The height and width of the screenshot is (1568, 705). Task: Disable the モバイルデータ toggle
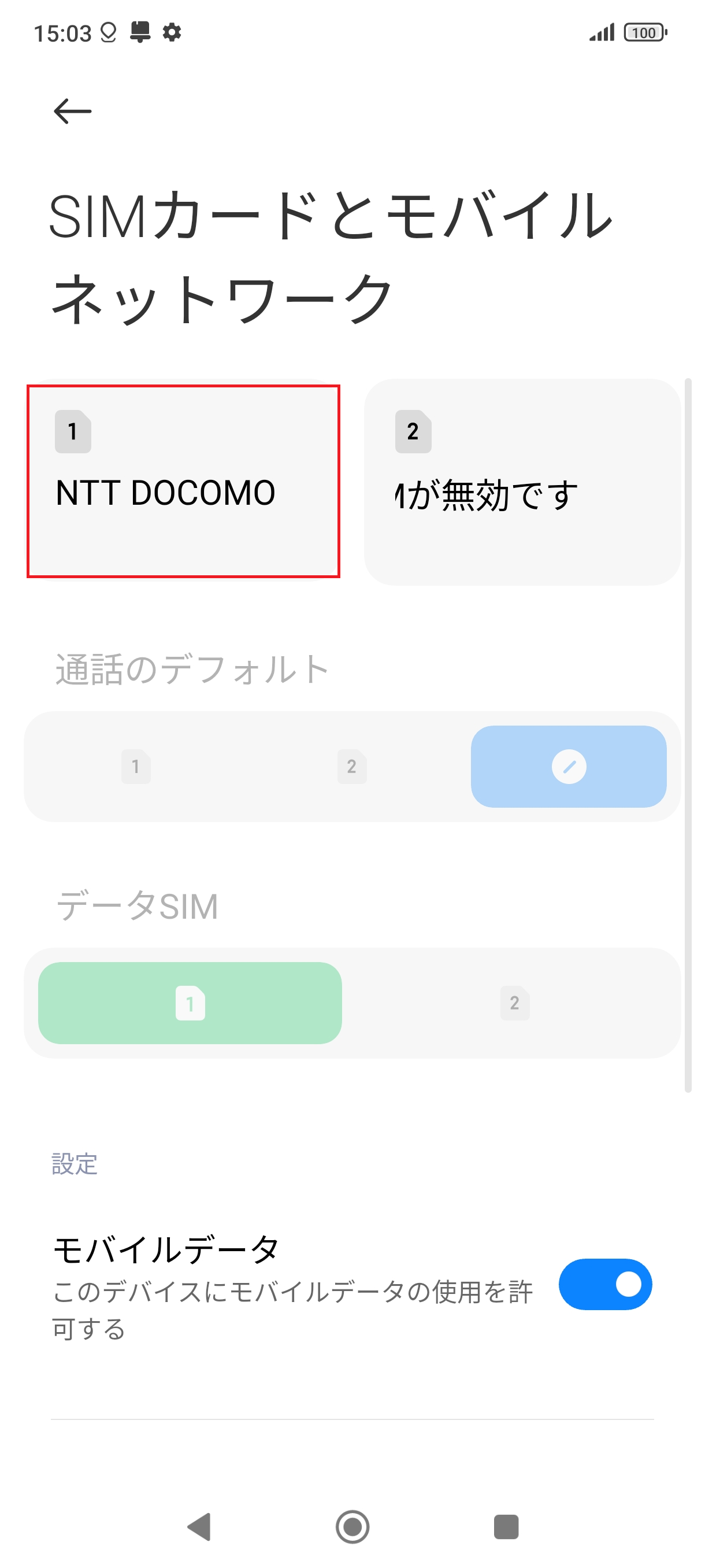point(604,1284)
